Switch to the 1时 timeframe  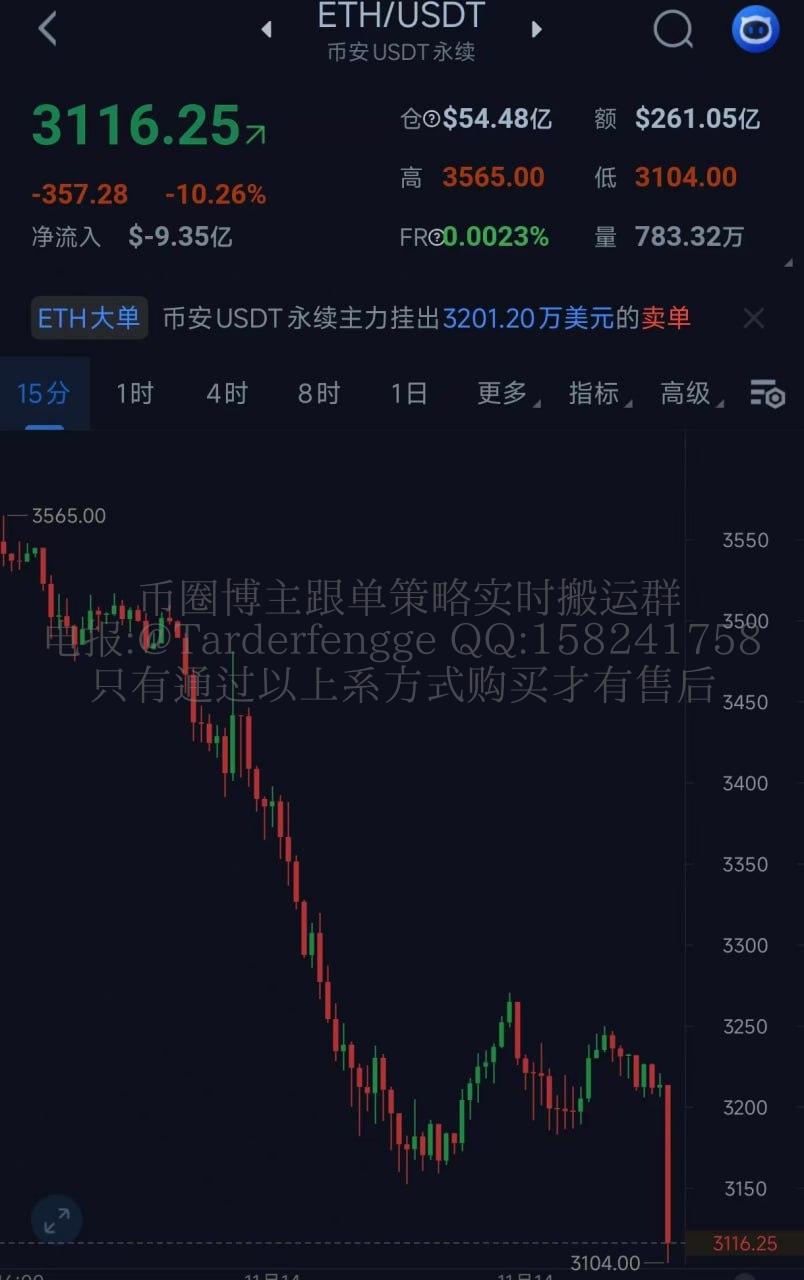134,394
